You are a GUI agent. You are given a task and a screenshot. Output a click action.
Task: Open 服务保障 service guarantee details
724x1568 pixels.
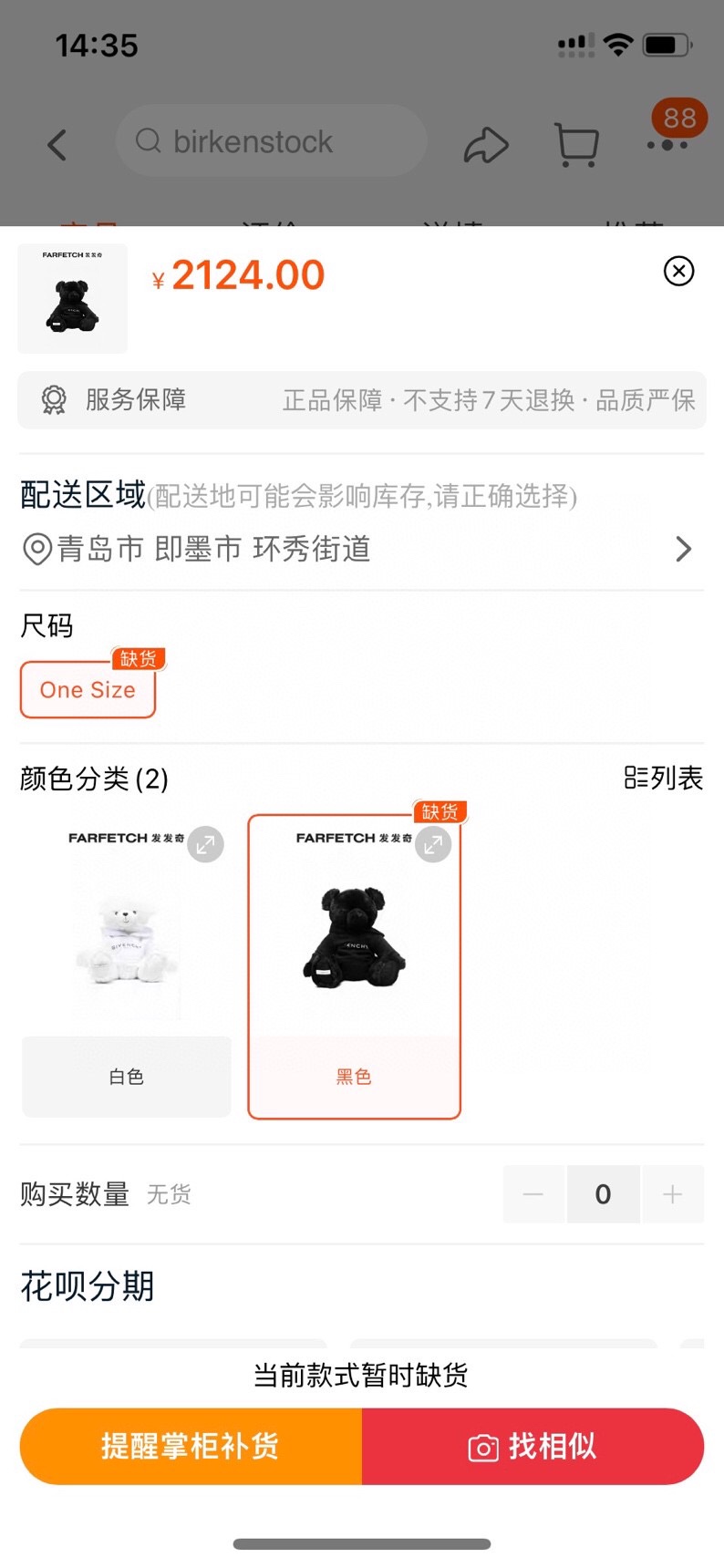click(x=361, y=400)
